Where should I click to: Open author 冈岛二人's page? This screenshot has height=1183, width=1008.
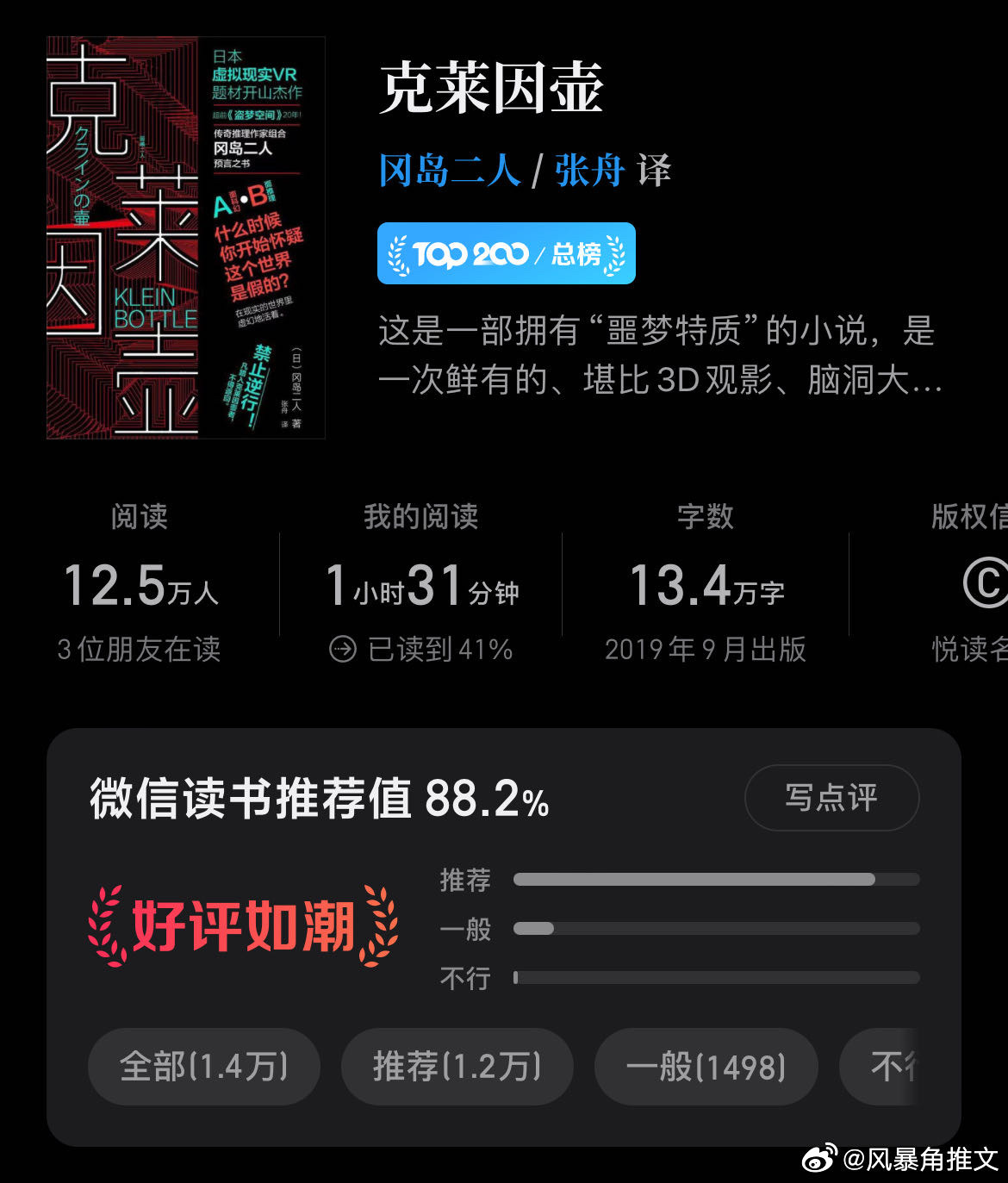(450, 171)
